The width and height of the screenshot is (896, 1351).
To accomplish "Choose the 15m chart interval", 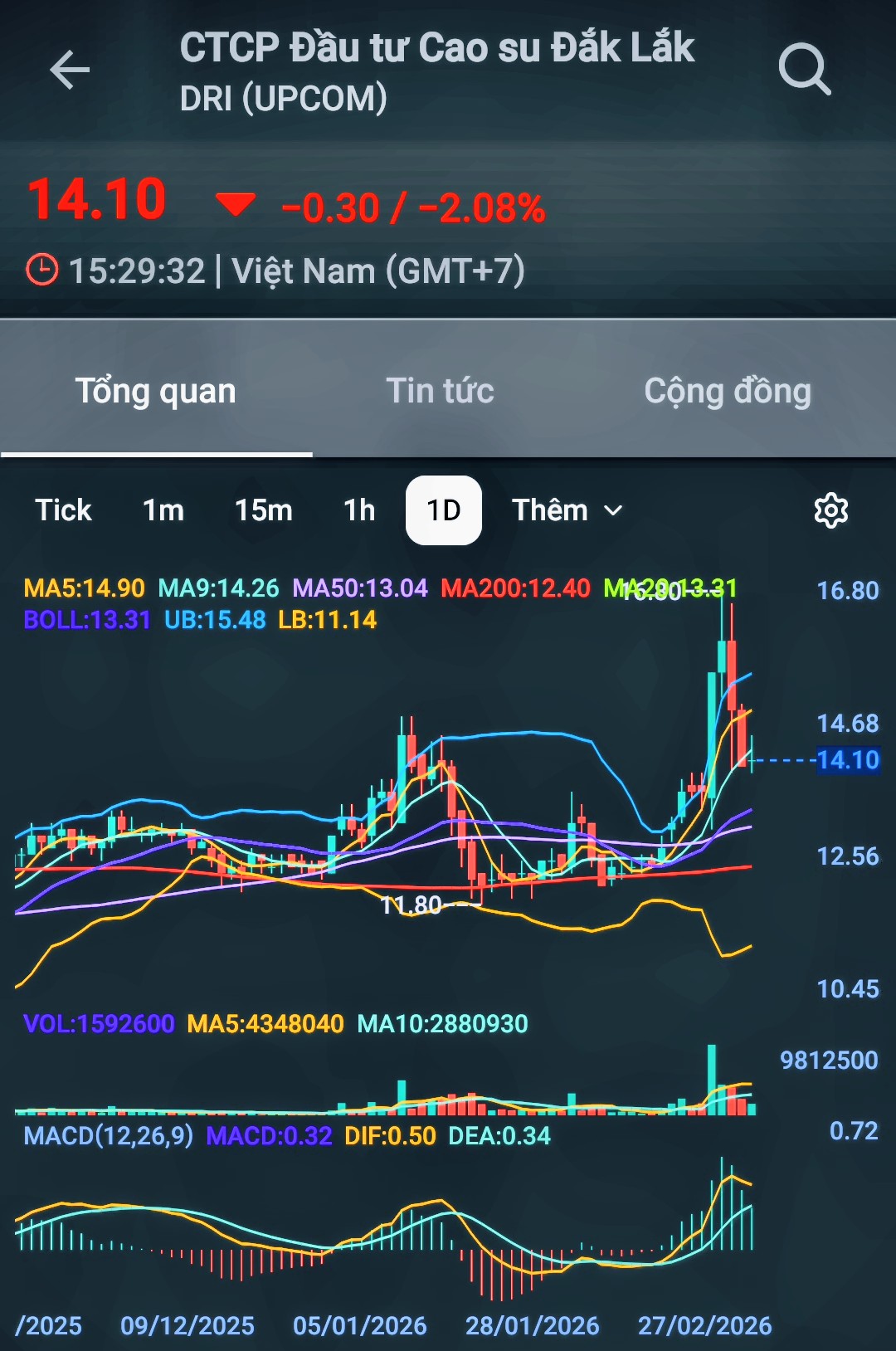I will [x=264, y=510].
